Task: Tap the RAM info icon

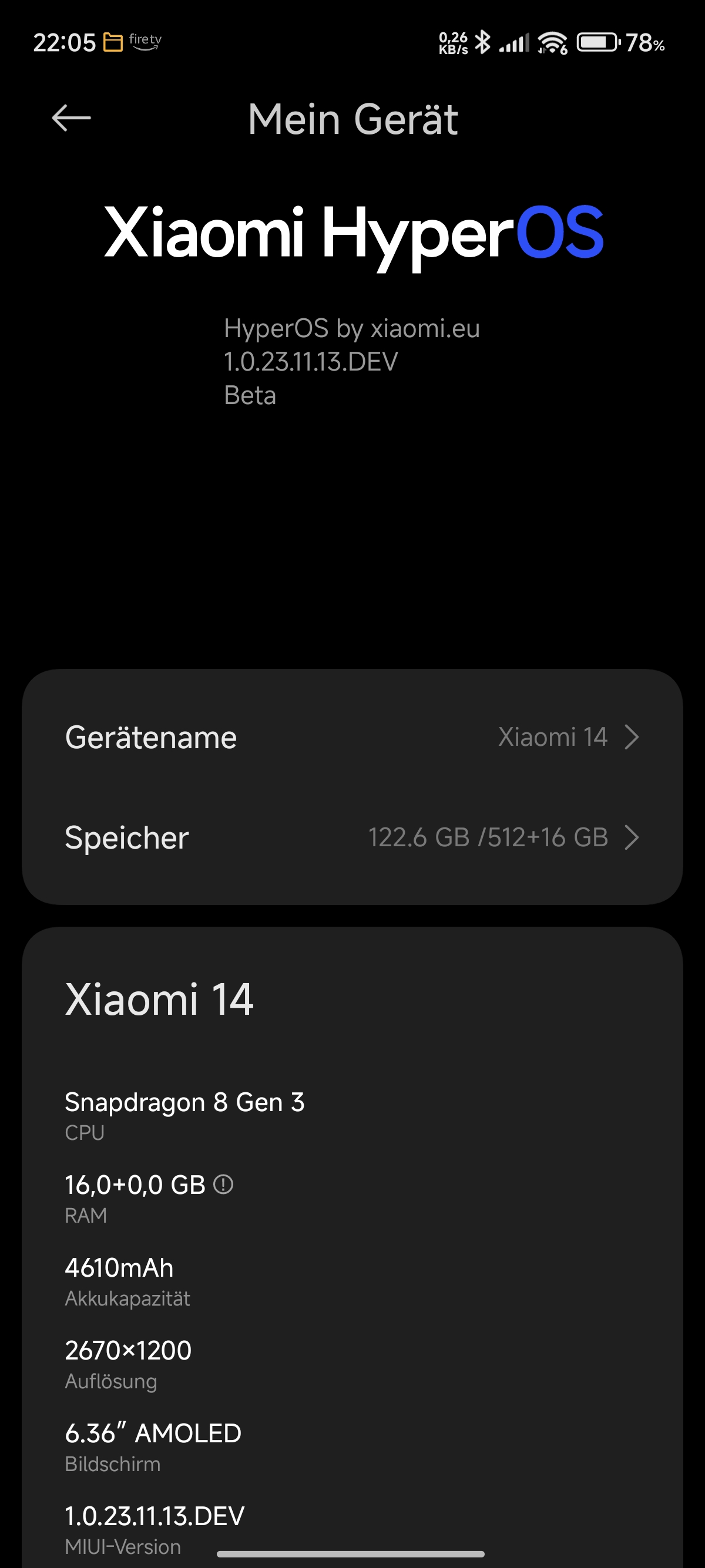Action: pyautogui.click(x=223, y=1185)
